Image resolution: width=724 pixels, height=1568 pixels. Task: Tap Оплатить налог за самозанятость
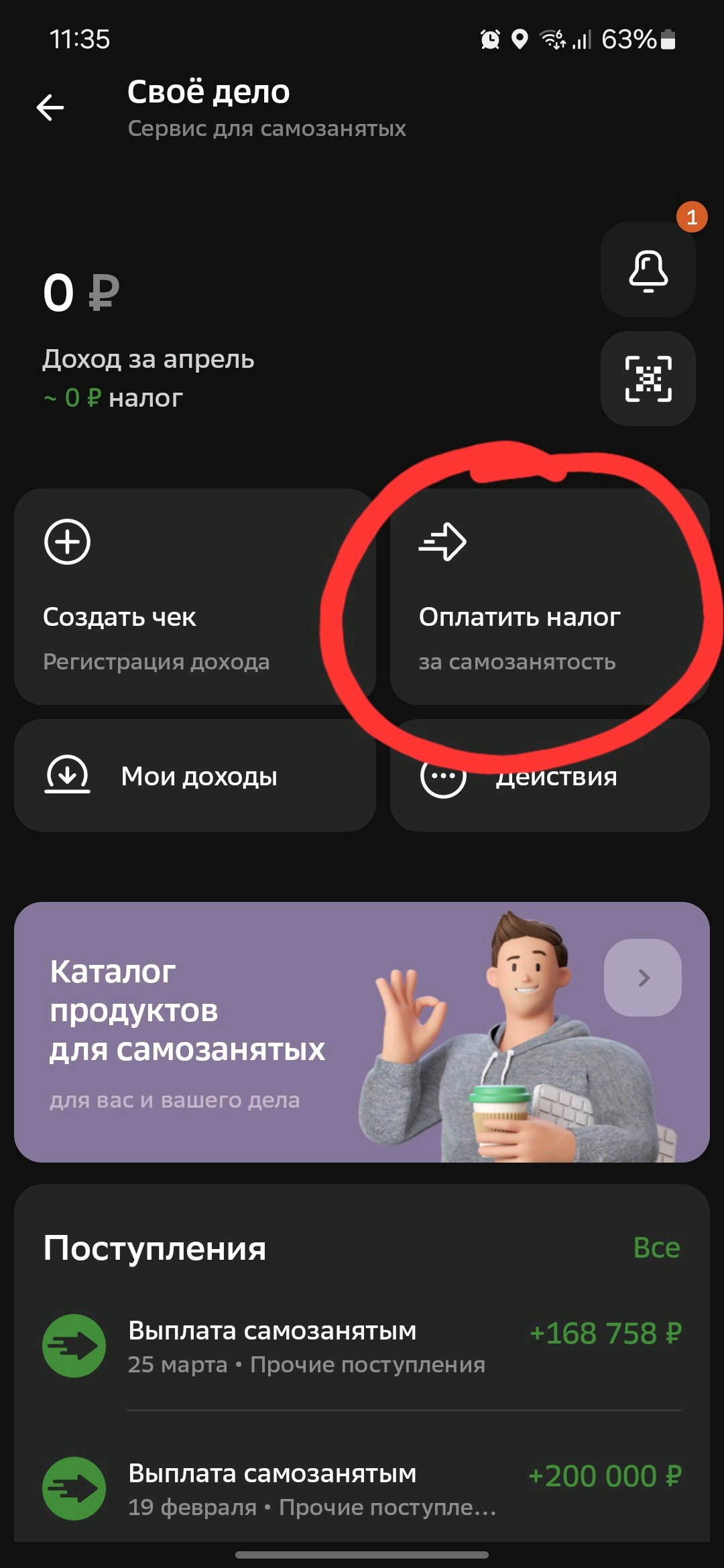[548, 596]
